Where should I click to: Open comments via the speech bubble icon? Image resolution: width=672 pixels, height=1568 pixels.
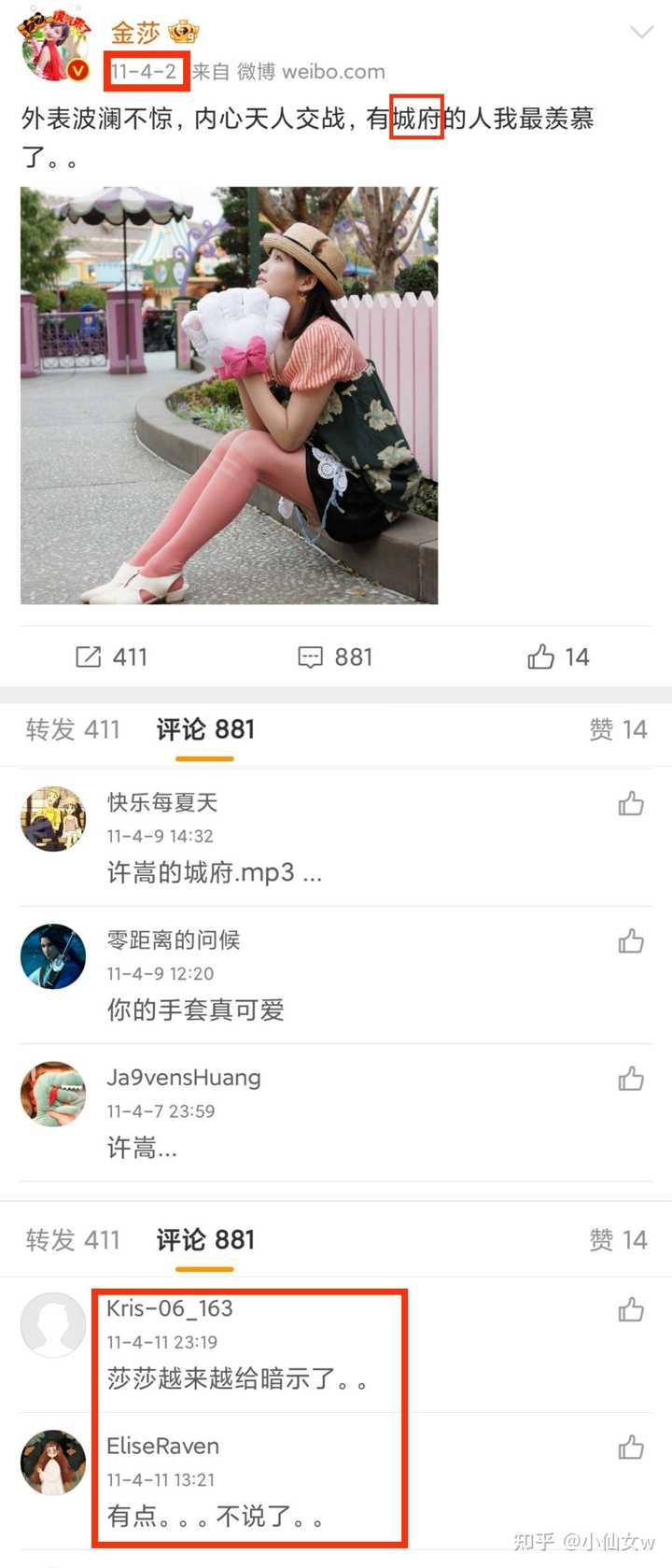tap(312, 657)
